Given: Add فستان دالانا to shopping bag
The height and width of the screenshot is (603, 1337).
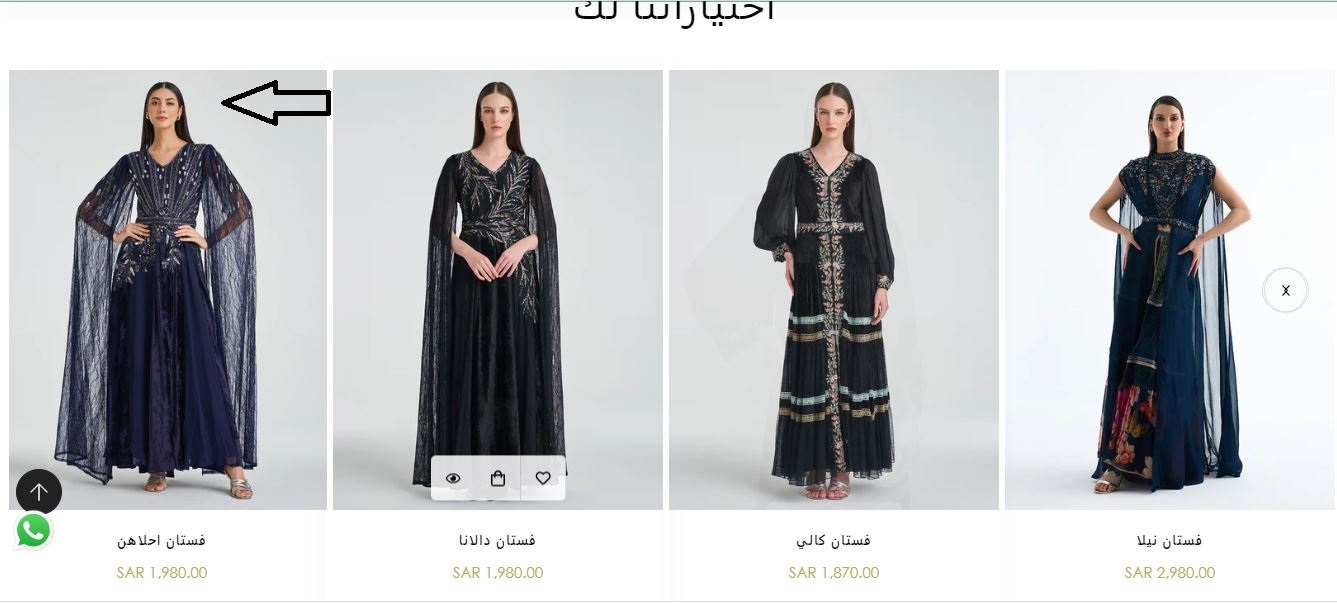Looking at the screenshot, I should click(x=498, y=478).
